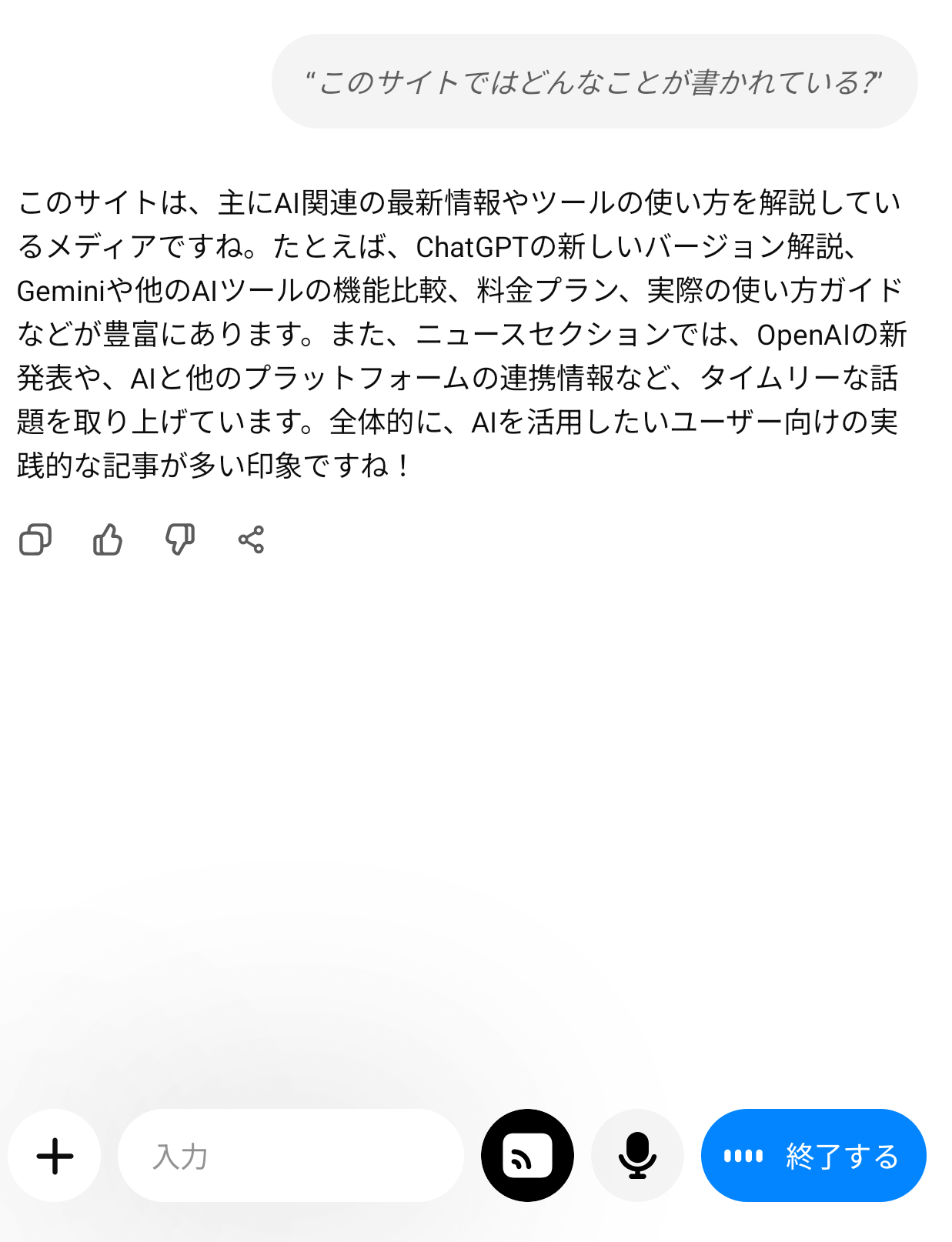Mute the microphone

click(x=637, y=1155)
